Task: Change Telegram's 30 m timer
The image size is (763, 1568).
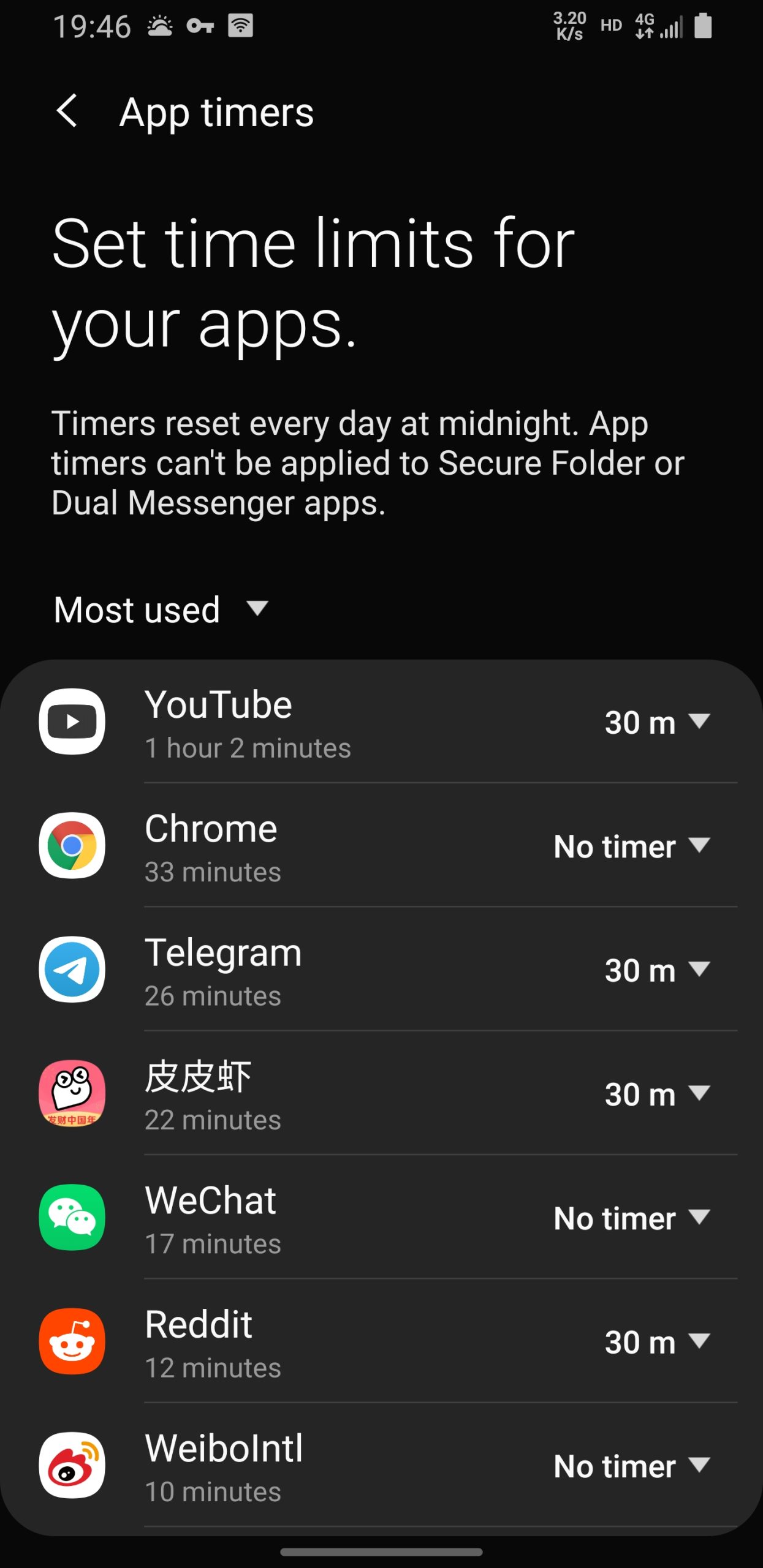Action: point(657,971)
